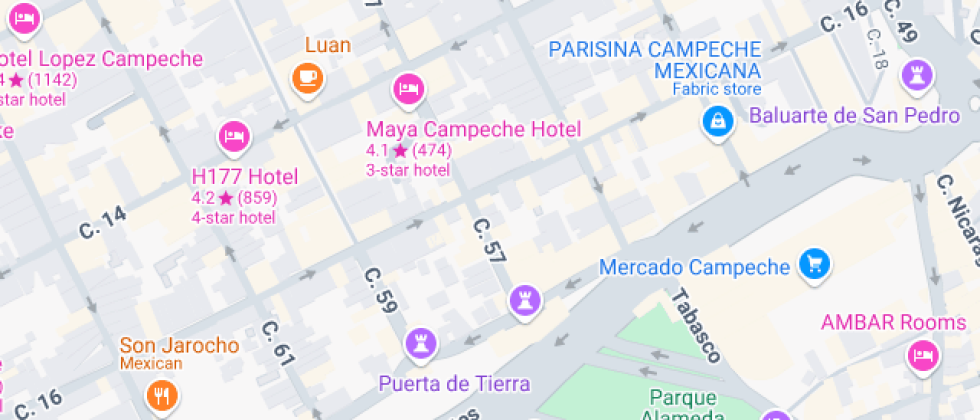980x420 pixels.
Task: Open the Son Jarocho restaurant pin
Action: pyautogui.click(x=160, y=393)
